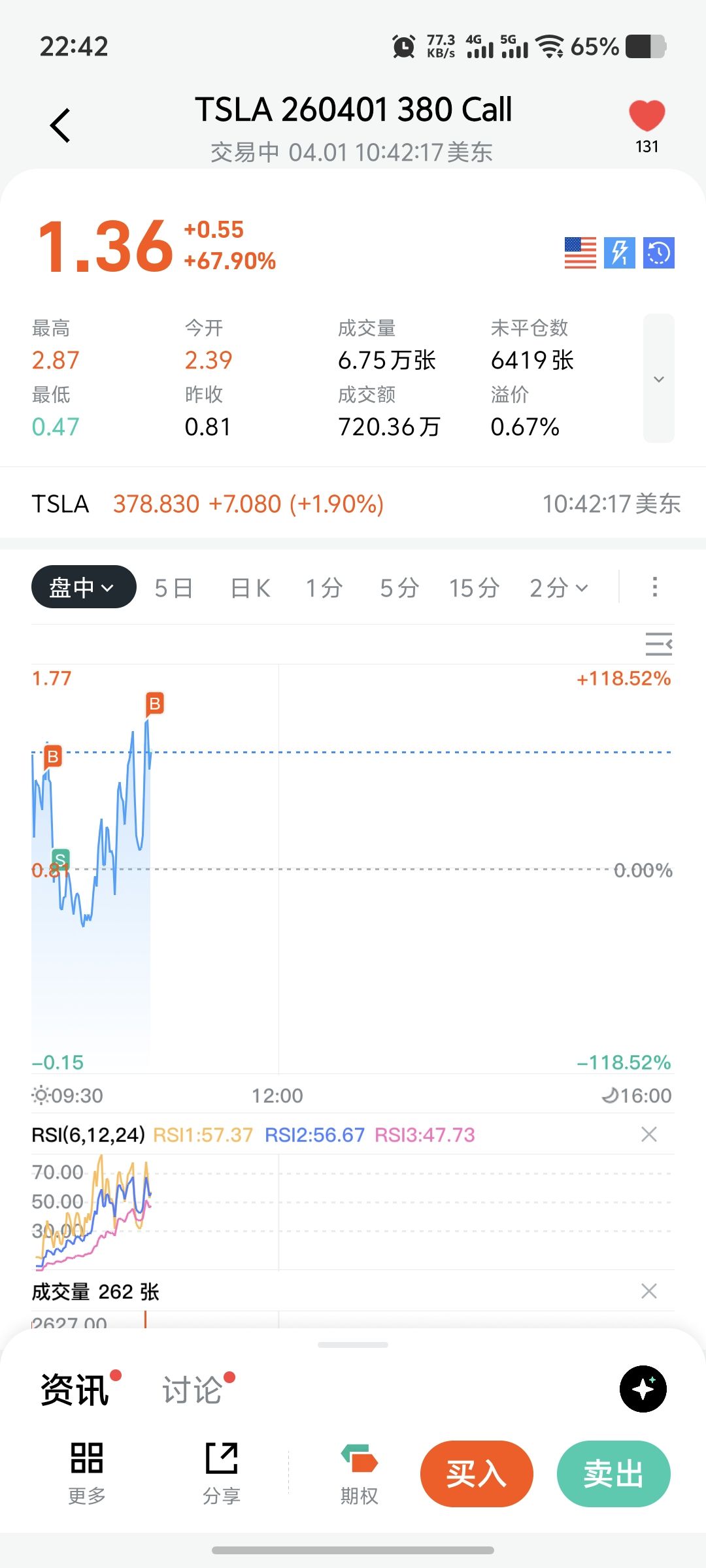Switch to the 资讯 tab
This screenshot has height=1568, width=706.
(75, 1390)
